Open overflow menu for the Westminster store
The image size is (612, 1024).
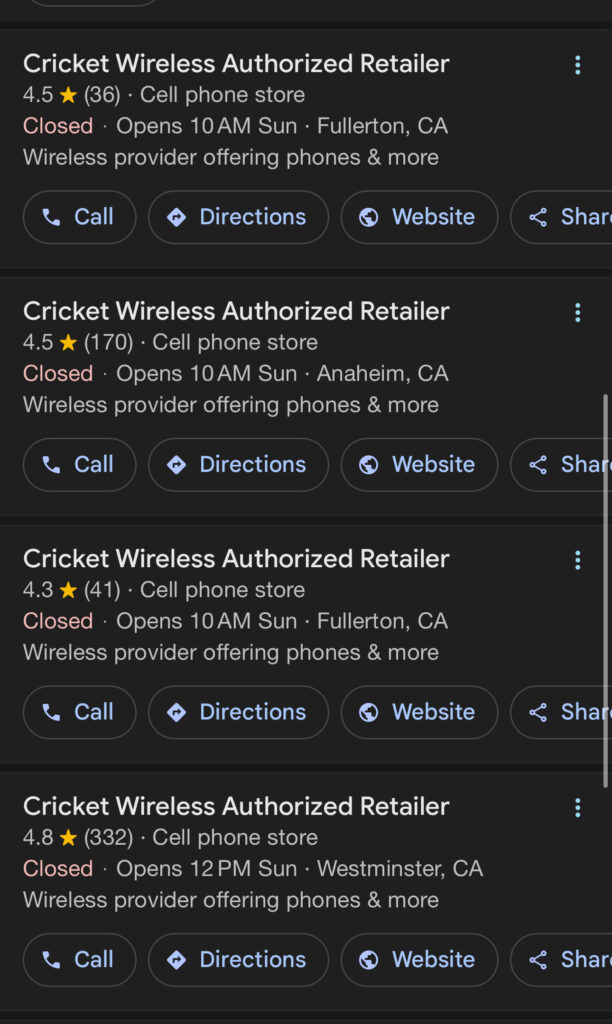click(x=577, y=808)
